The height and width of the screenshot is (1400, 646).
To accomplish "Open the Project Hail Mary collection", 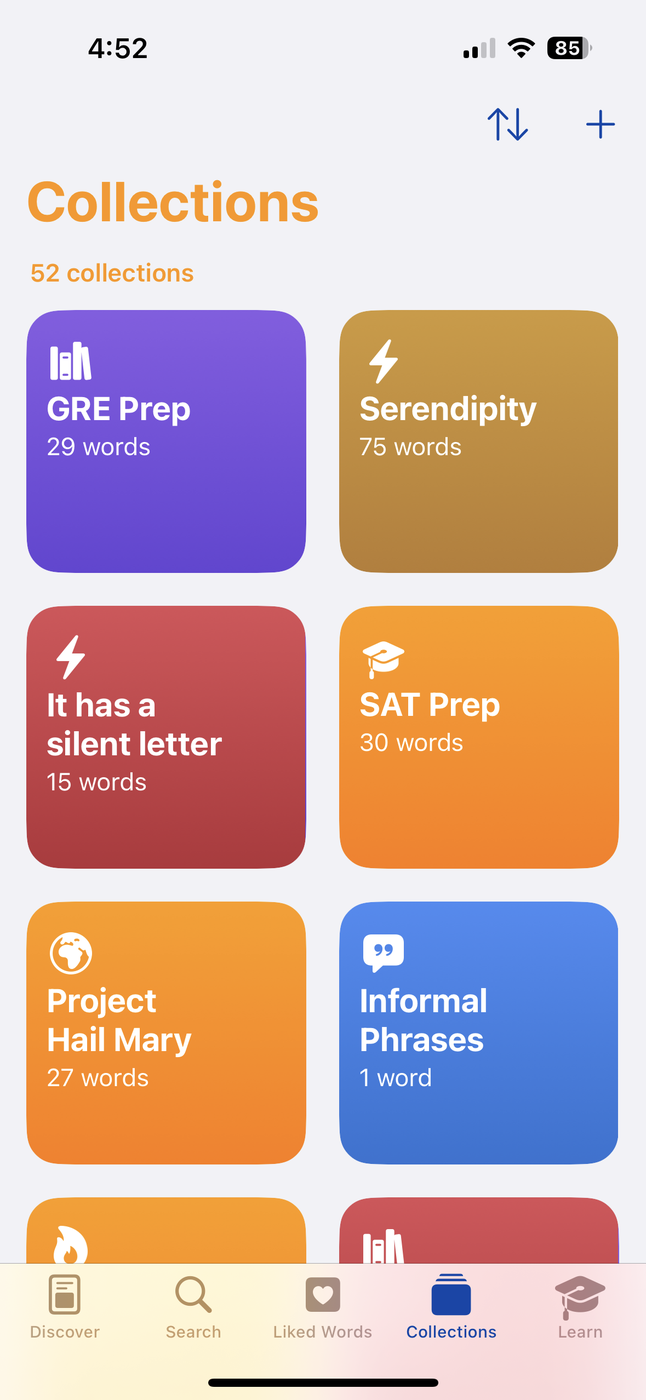I will [166, 1033].
